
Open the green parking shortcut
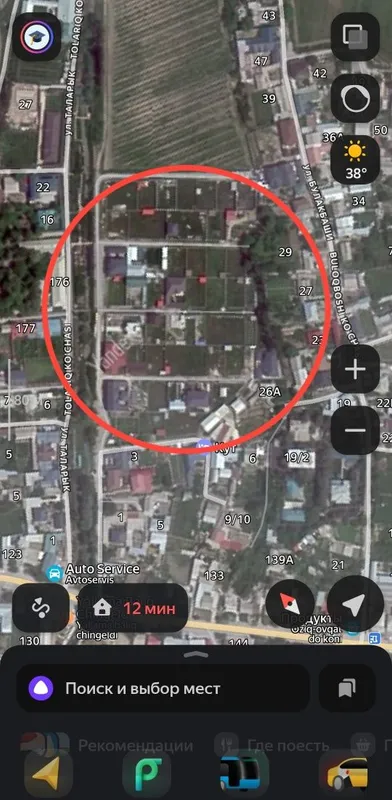tap(146, 776)
